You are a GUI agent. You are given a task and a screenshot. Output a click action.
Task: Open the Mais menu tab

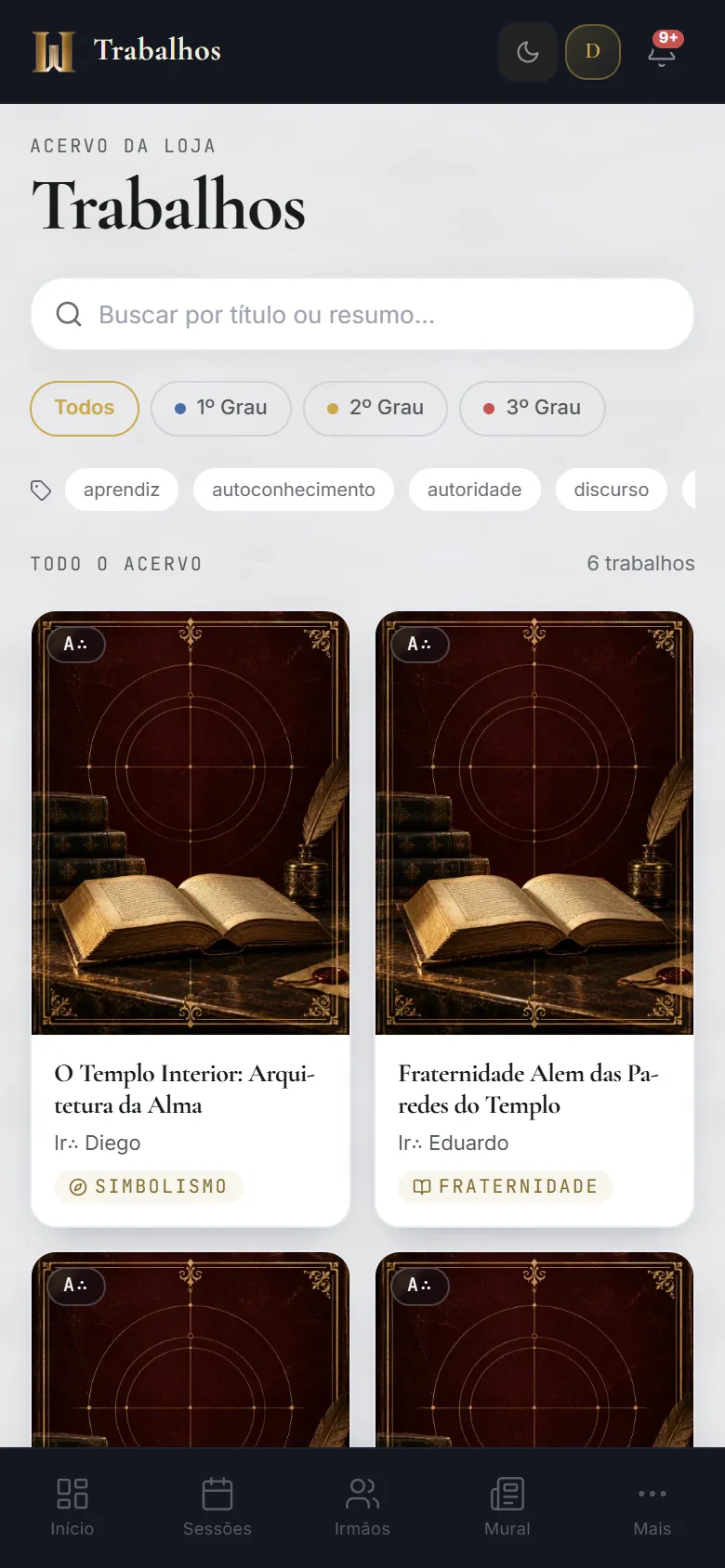(x=652, y=1507)
